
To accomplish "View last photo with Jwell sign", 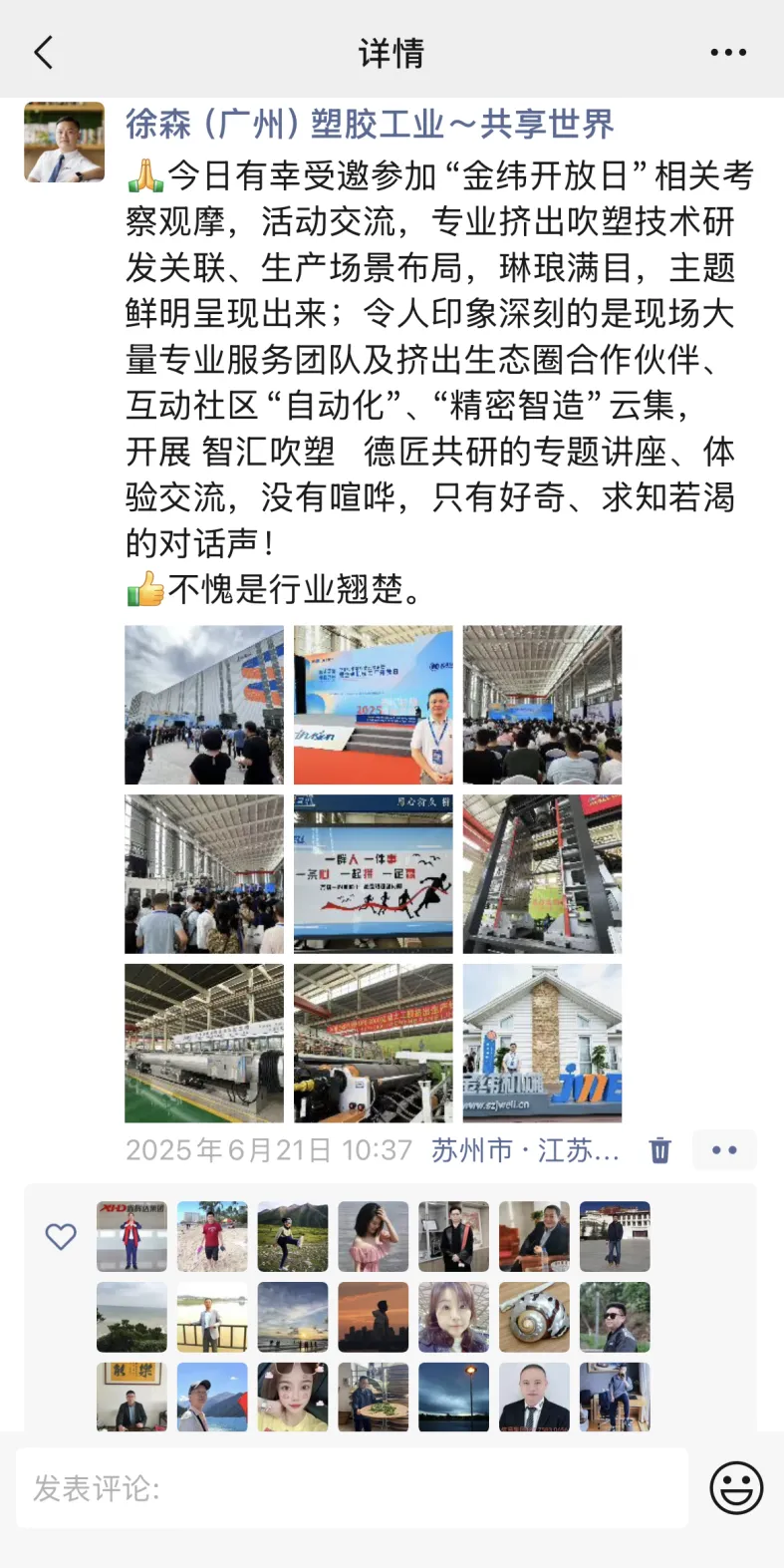I will [542, 1043].
